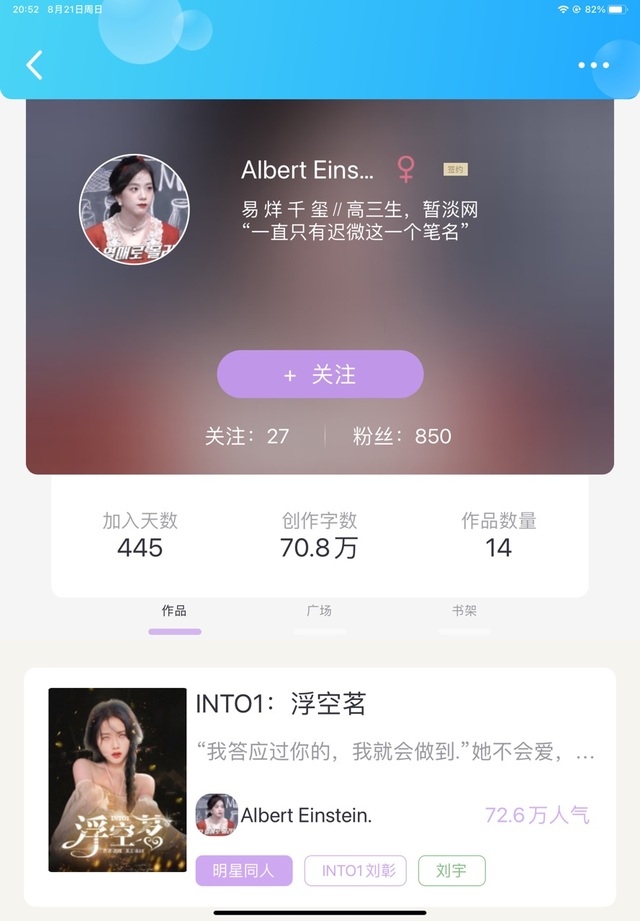Open the three-dot overflow menu
Image resolution: width=640 pixels, height=921 pixels.
[593, 65]
